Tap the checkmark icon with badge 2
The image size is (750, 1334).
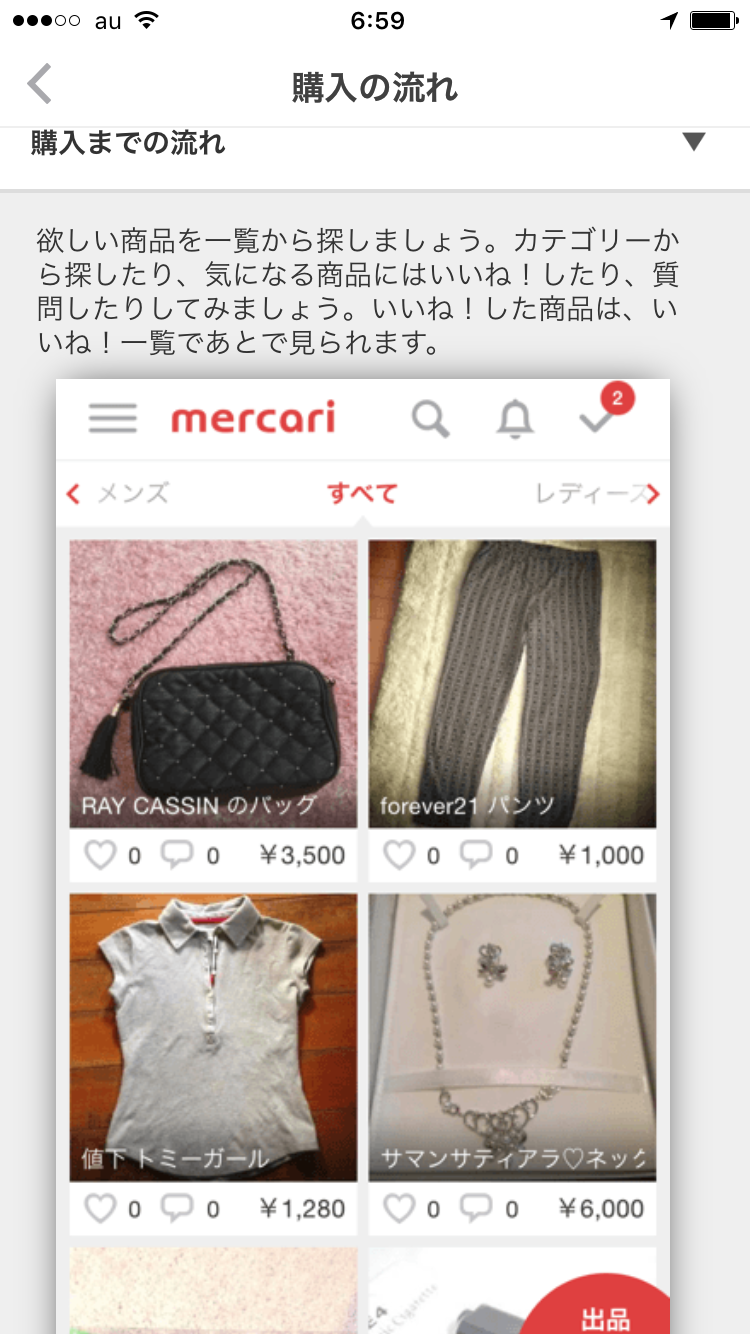coord(597,418)
